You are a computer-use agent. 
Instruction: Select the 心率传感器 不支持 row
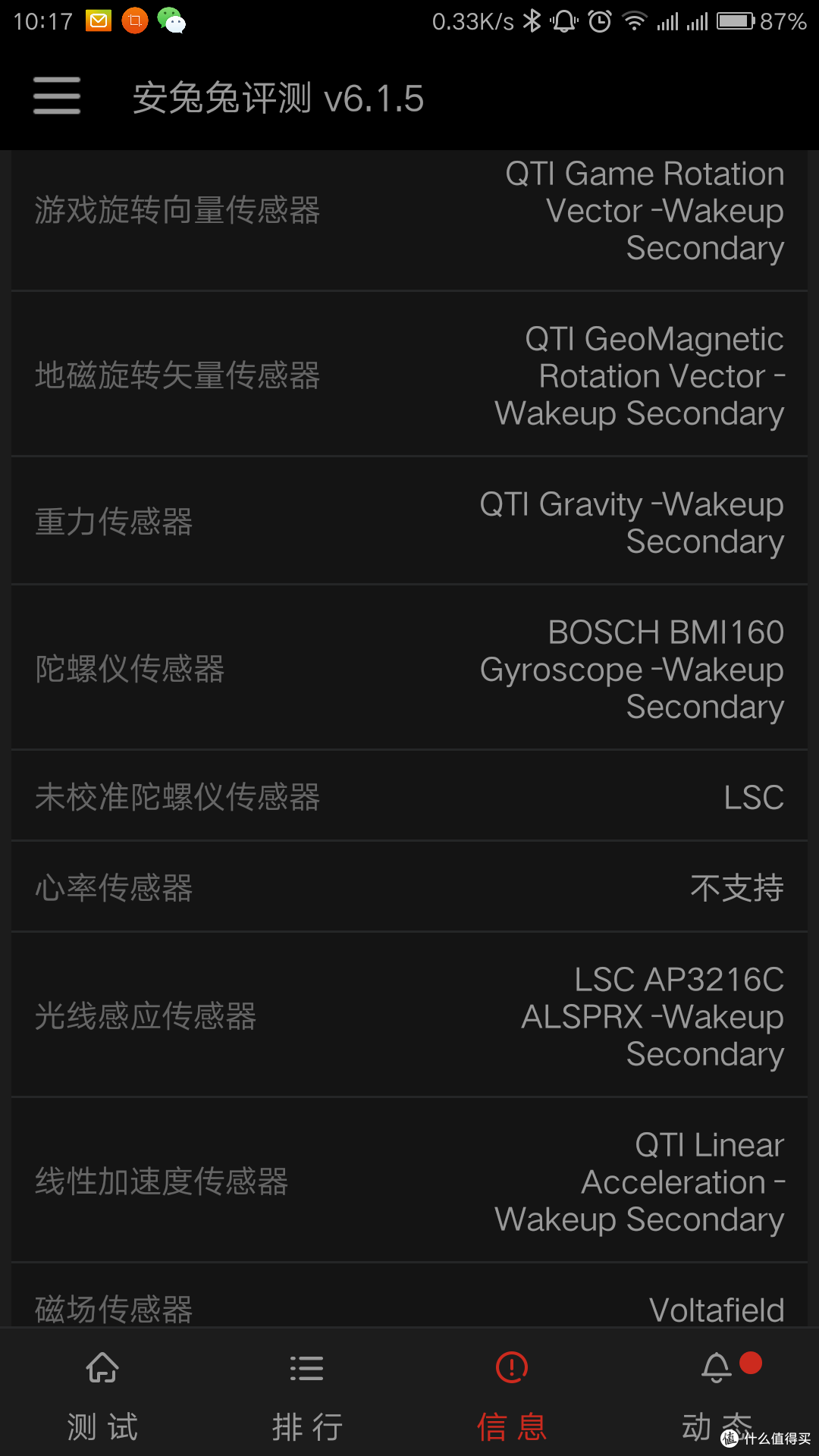[x=409, y=887]
